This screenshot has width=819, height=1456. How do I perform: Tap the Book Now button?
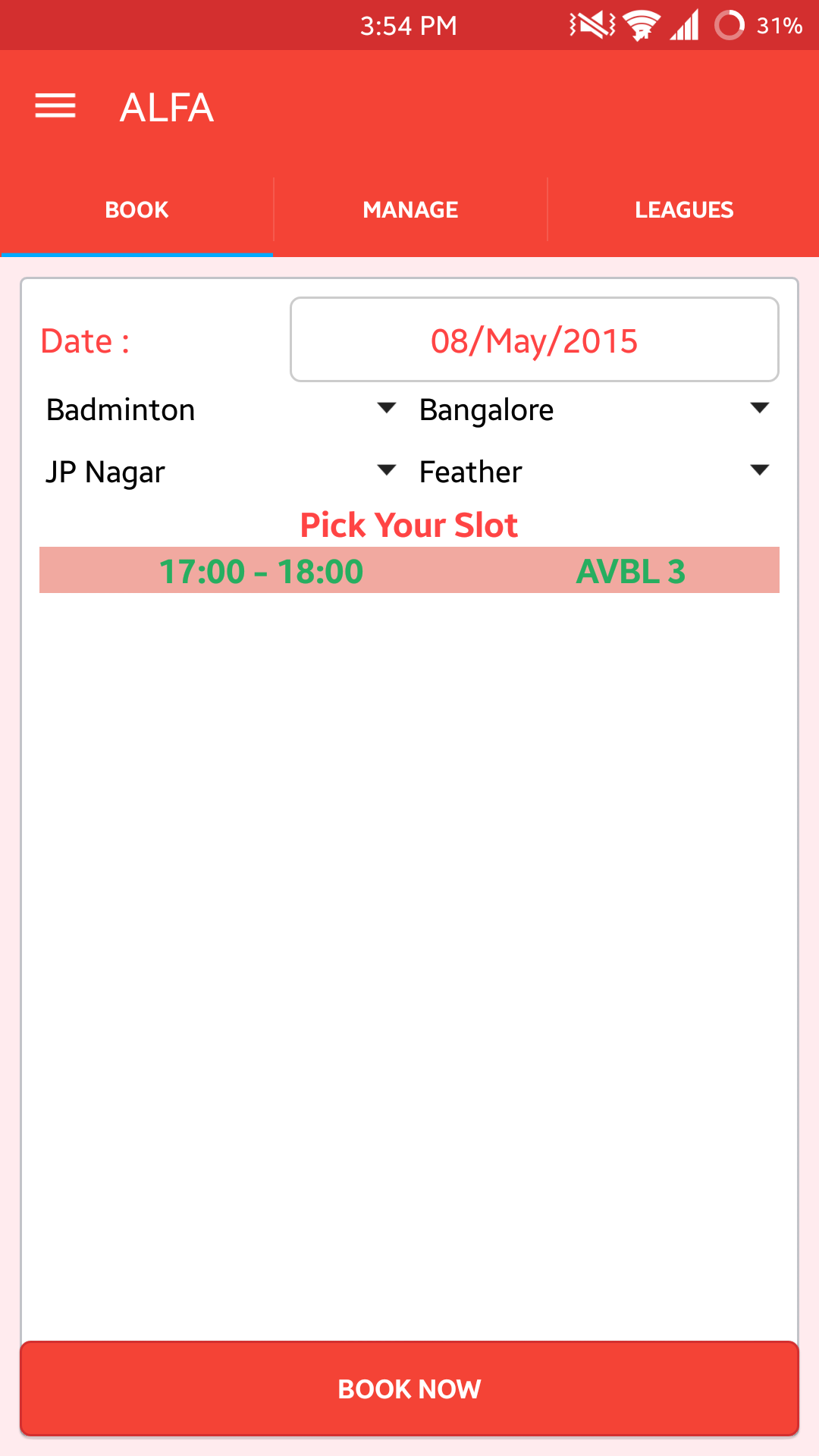click(x=409, y=1389)
